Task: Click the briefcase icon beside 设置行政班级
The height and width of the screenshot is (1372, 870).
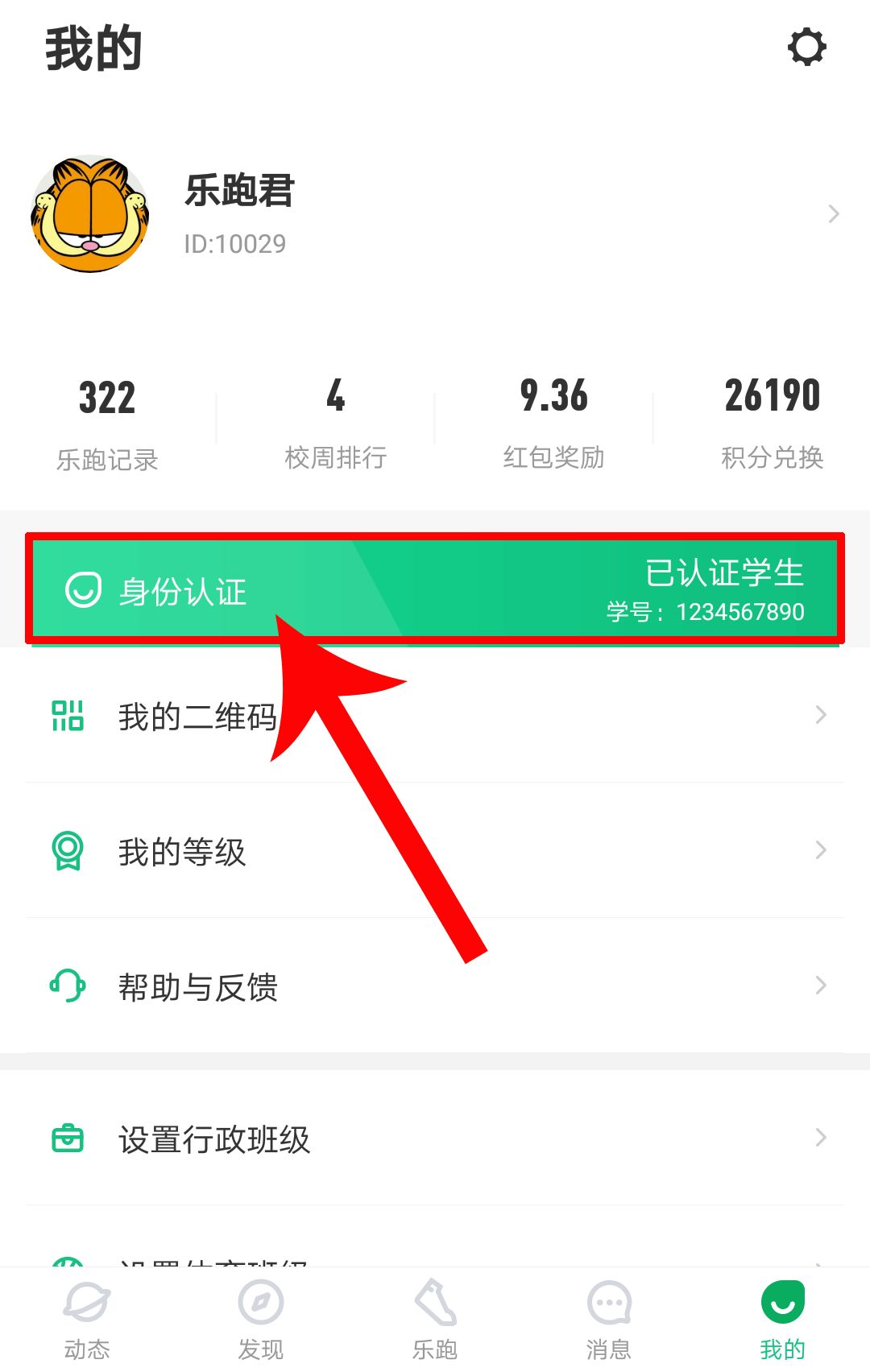Action: tap(68, 1138)
